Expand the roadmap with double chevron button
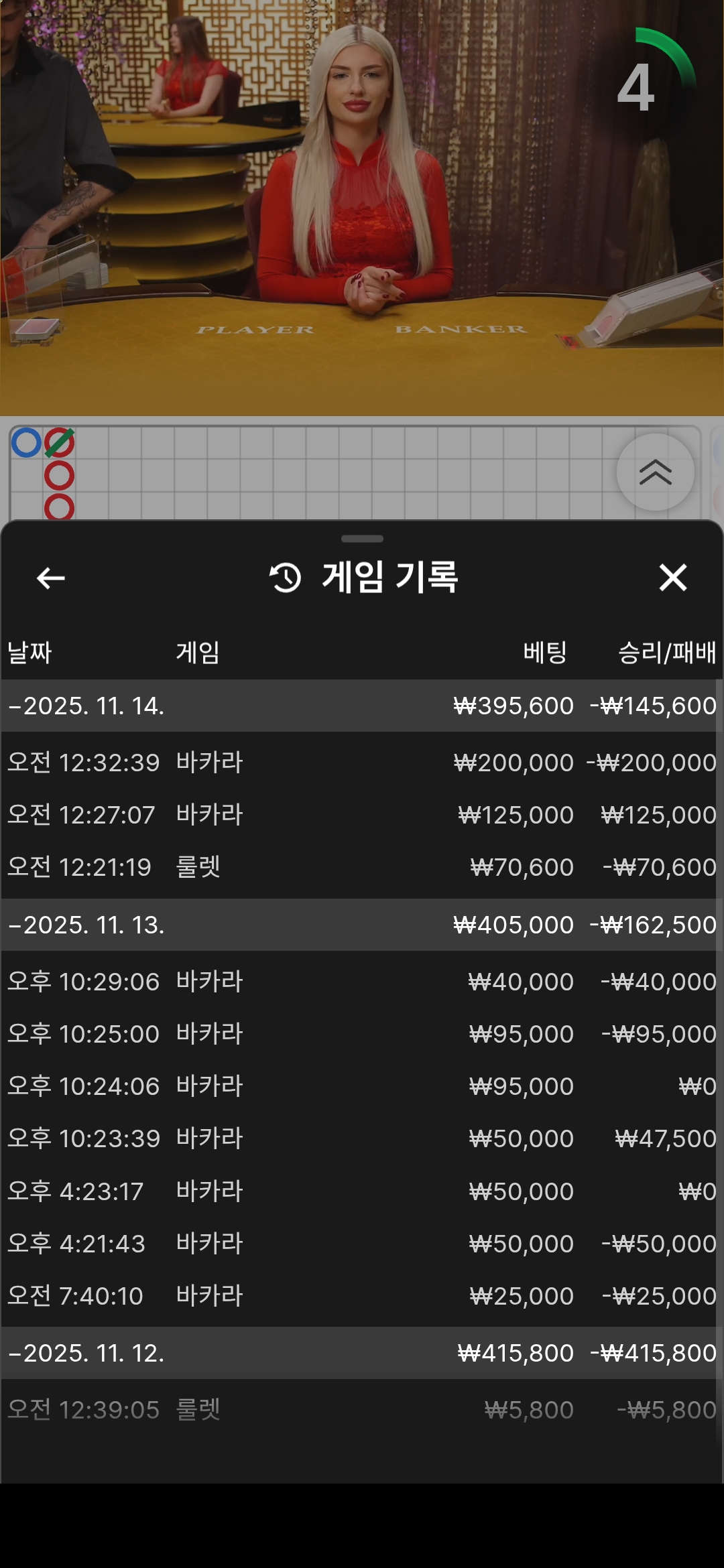This screenshot has height=1568, width=724. (655, 472)
